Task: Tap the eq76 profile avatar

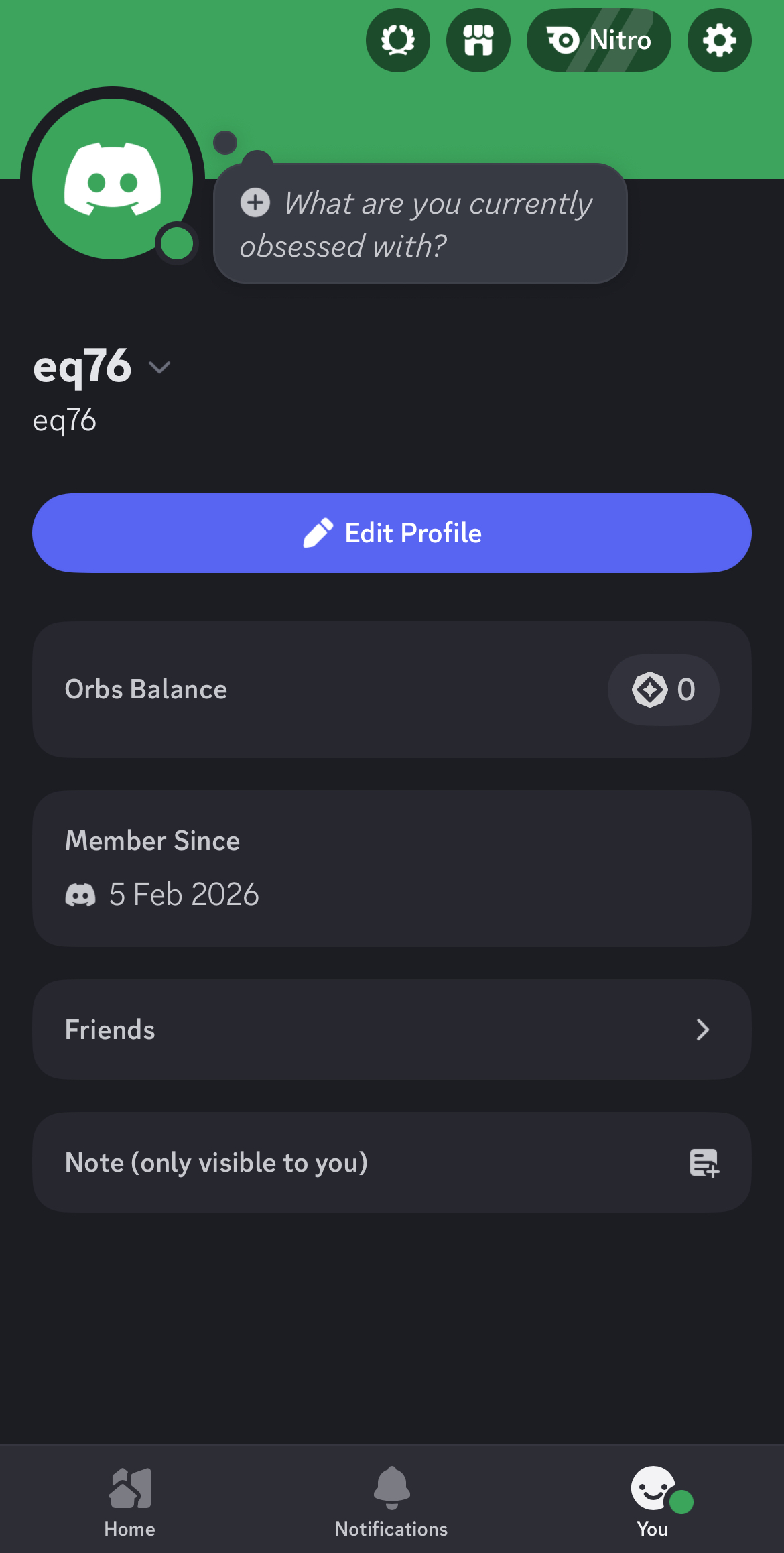Action: click(113, 179)
